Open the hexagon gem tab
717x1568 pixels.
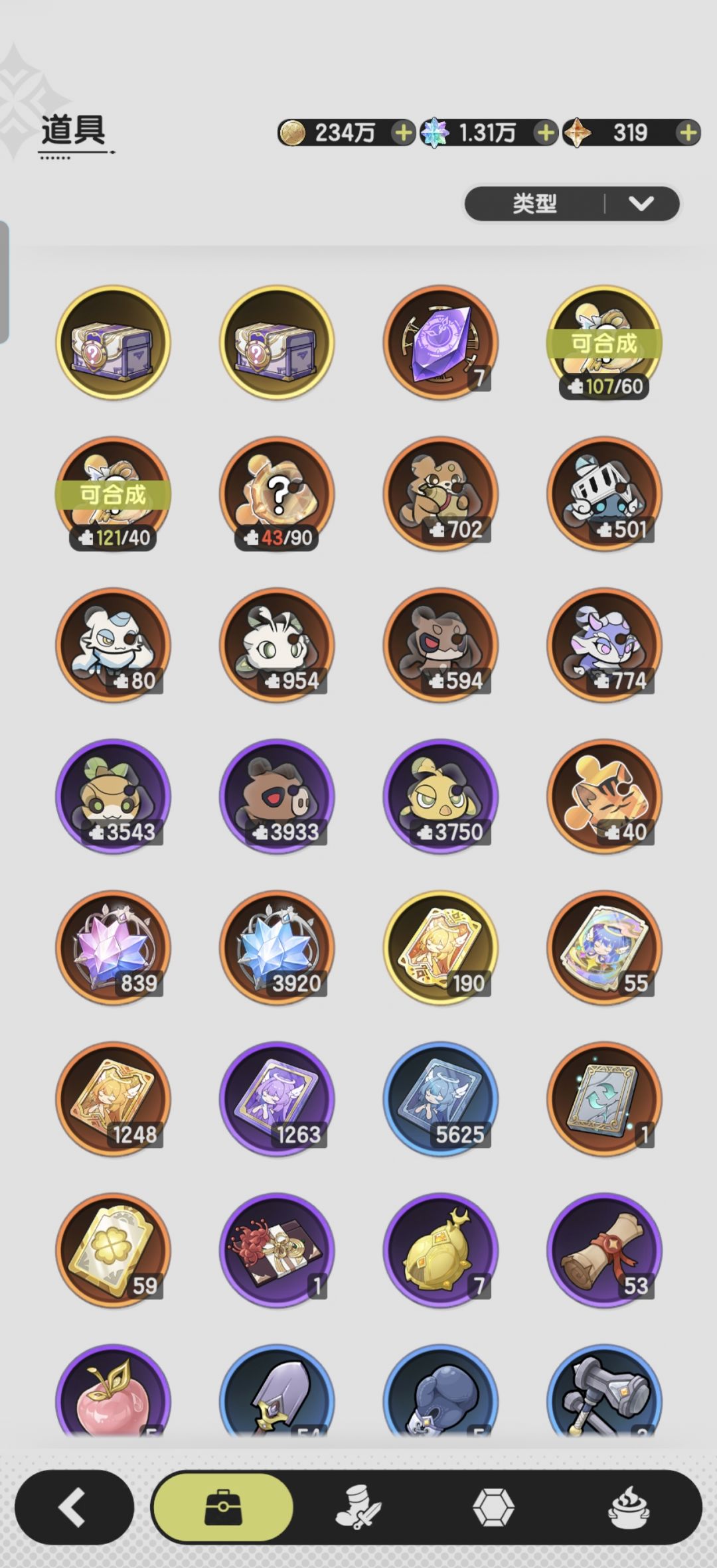click(493, 1507)
